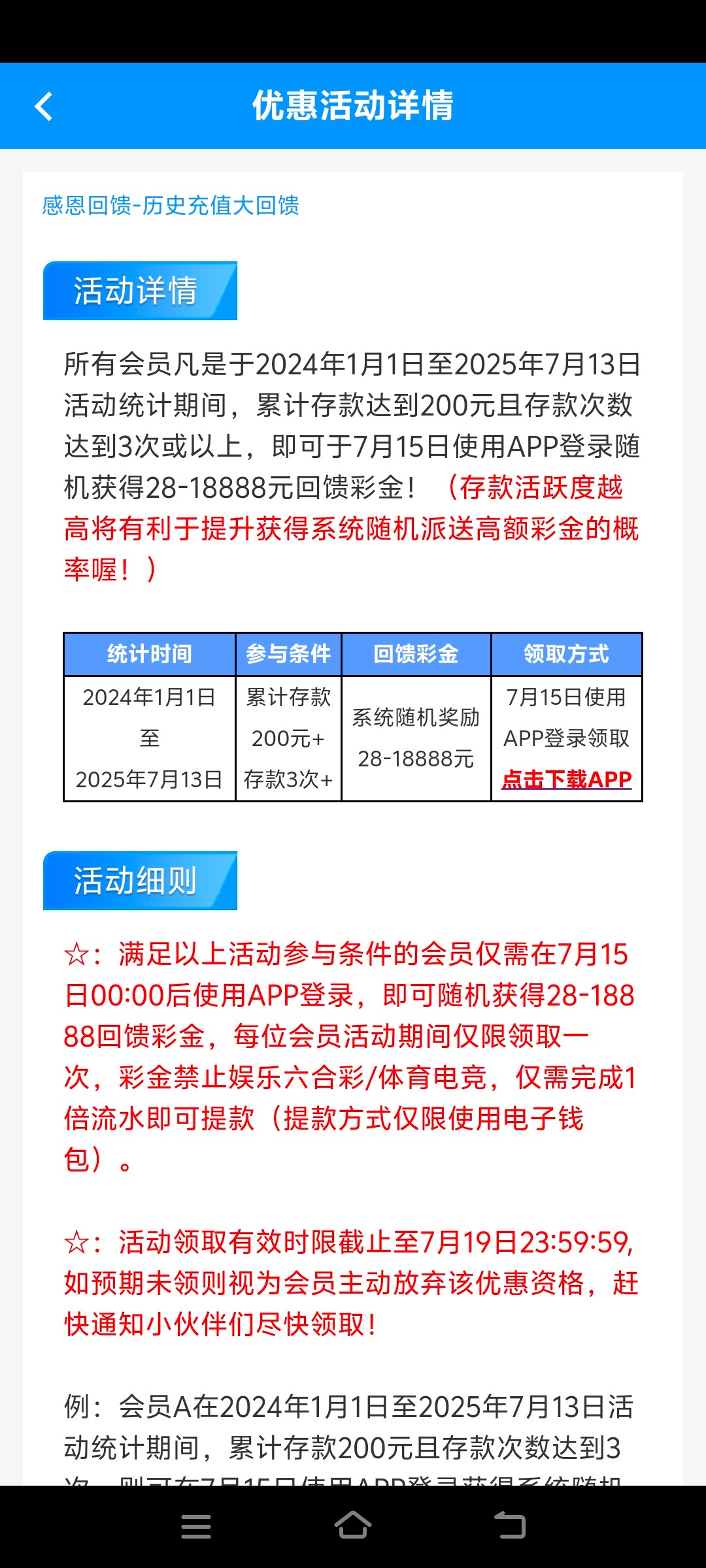Open recent apps from navigation bar
The width and height of the screenshot is (706, 1568).
(x=196, y=1526)
